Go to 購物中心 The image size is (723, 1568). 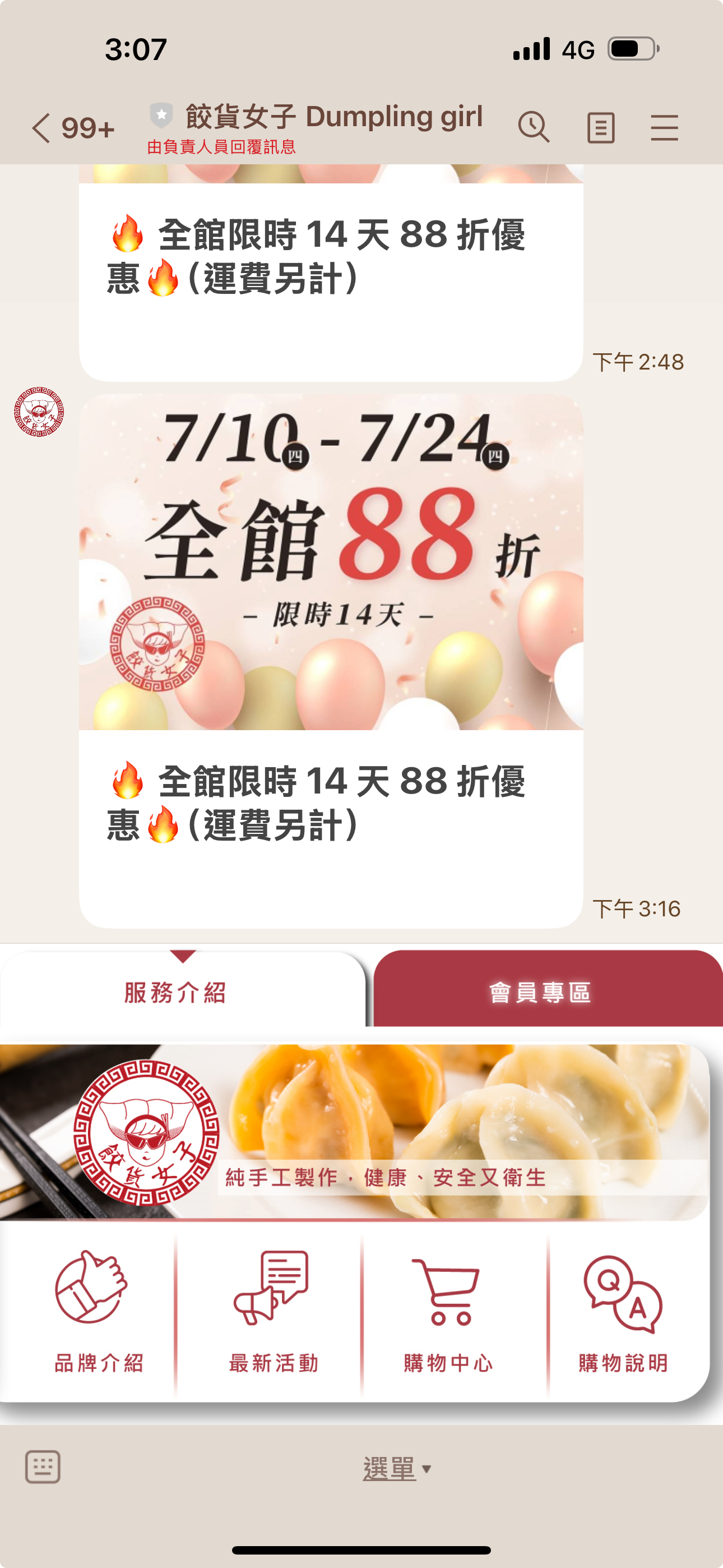449,1315
